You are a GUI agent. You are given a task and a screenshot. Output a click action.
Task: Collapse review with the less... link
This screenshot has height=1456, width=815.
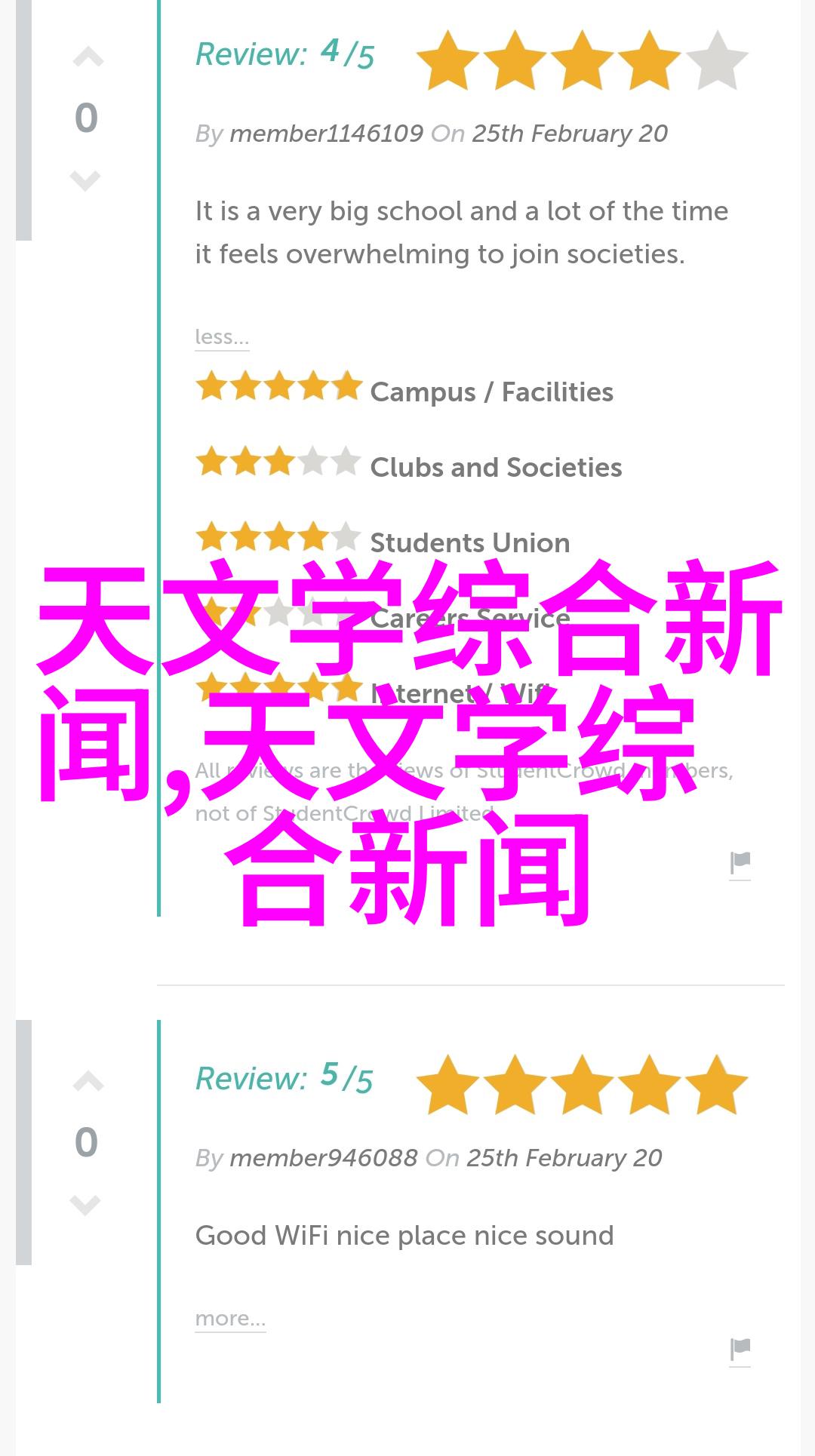(x=221, y=336)
